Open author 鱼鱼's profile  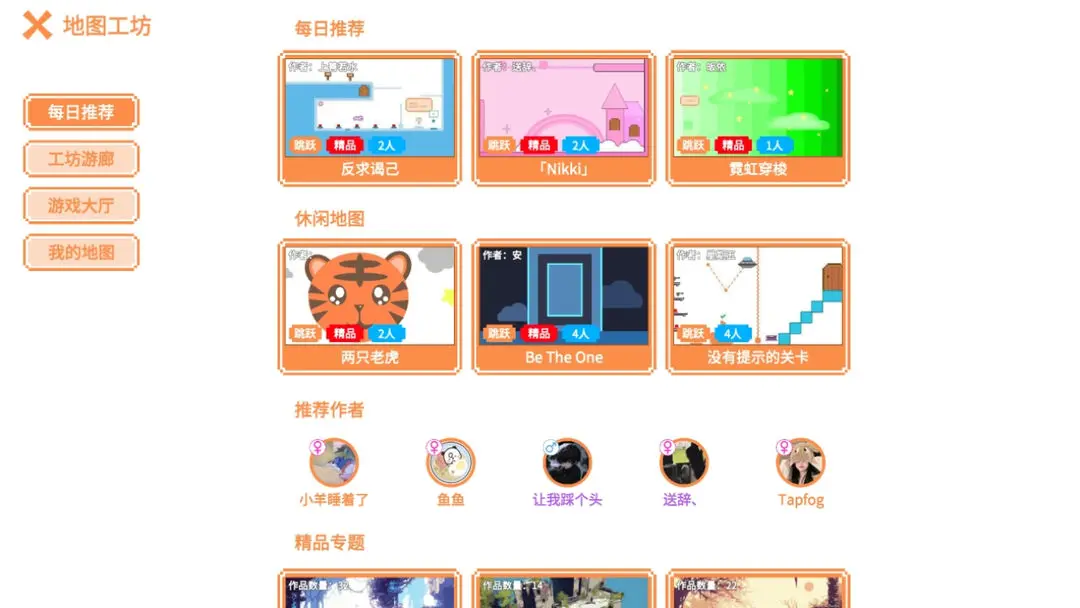tap(451, 463)
